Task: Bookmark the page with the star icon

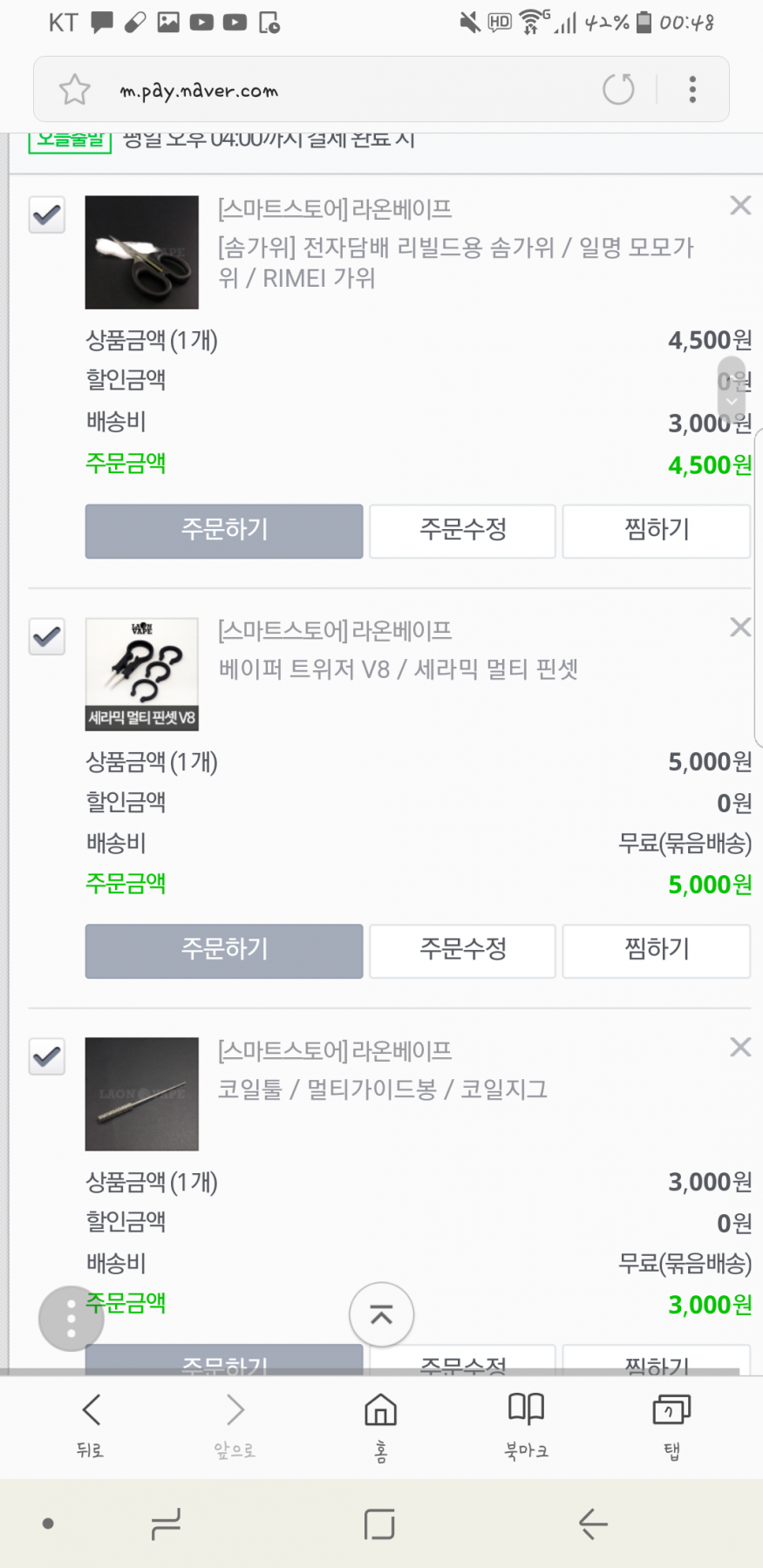Action: point(75,90)
